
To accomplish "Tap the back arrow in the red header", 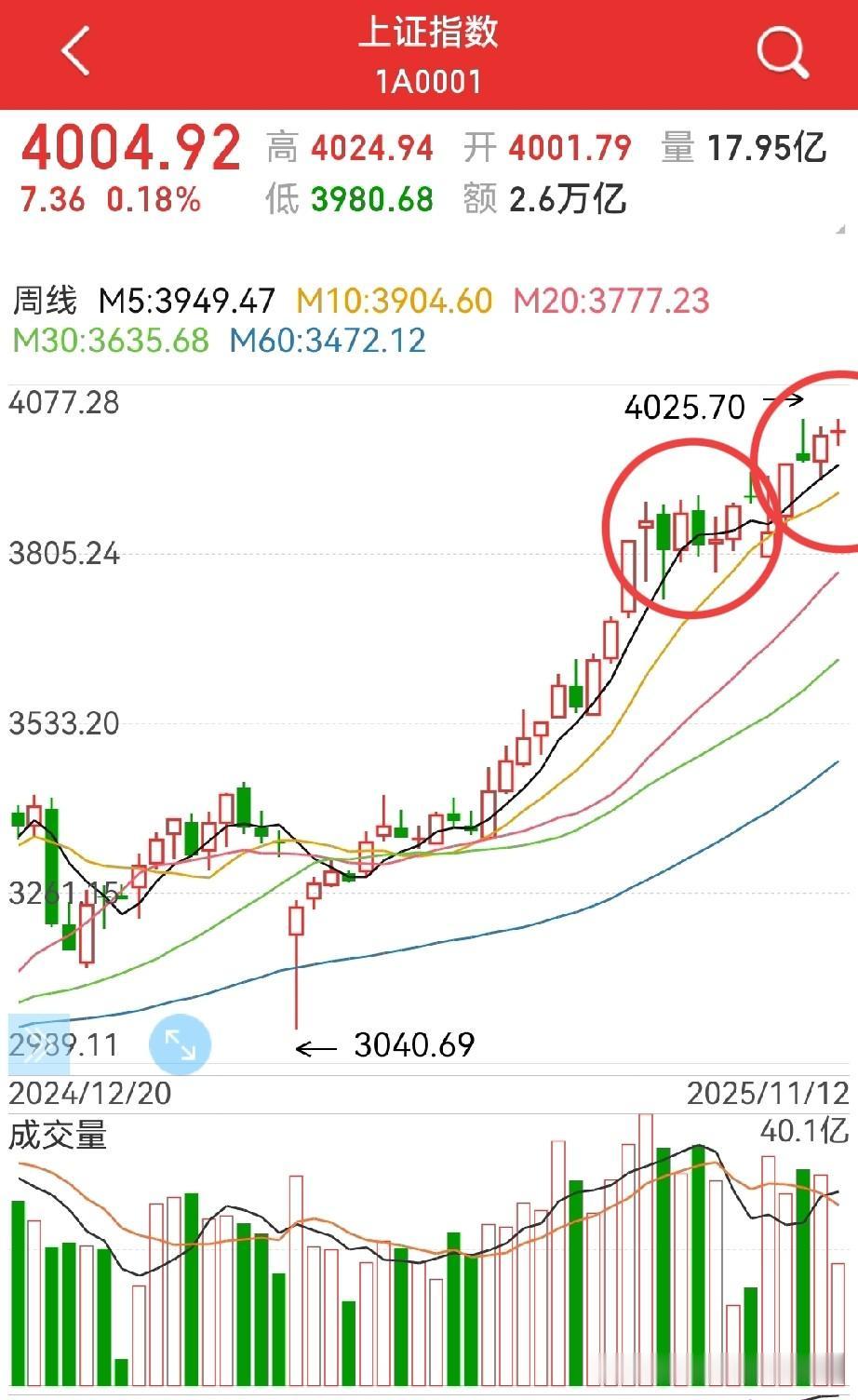I will coord(74,51).
